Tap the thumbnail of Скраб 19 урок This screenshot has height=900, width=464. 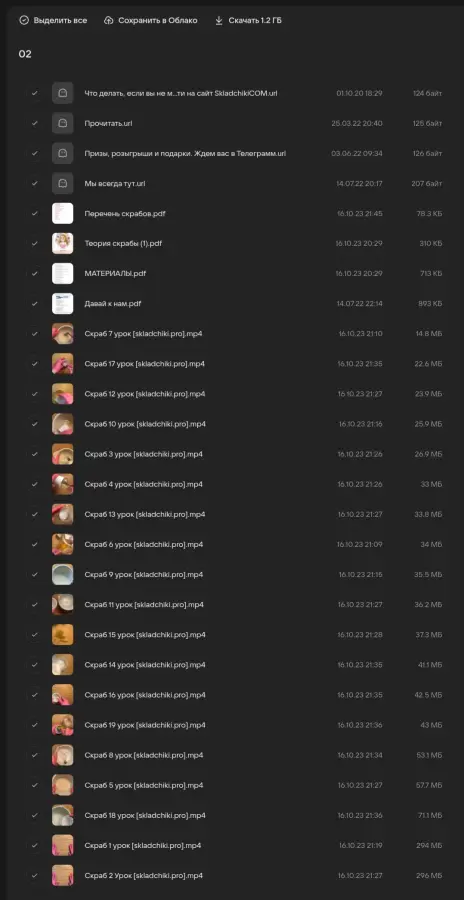click(x=63, y=725)
